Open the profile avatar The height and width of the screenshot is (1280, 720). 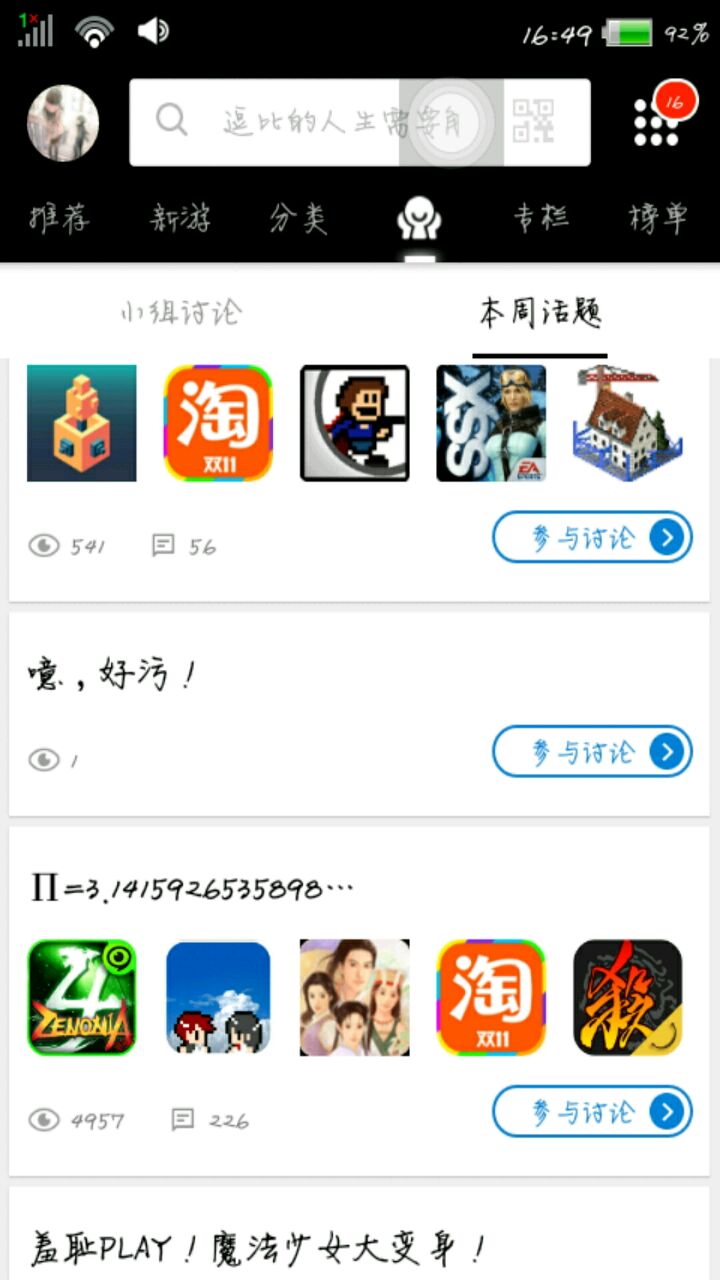pyautogui.click(x=63, y=123)
